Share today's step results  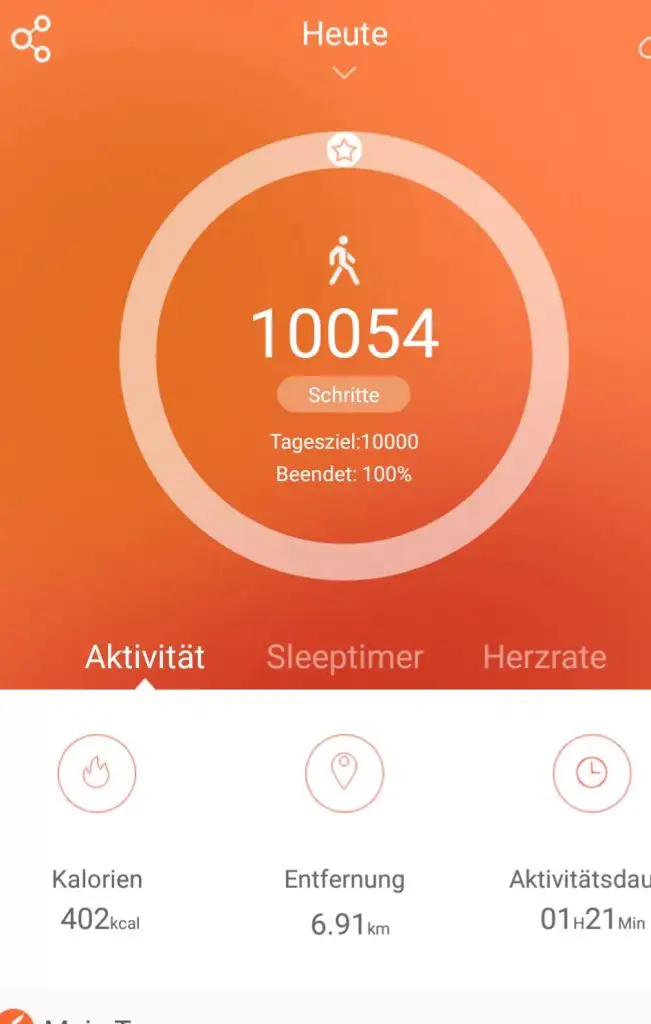click(x=30, y=39)
